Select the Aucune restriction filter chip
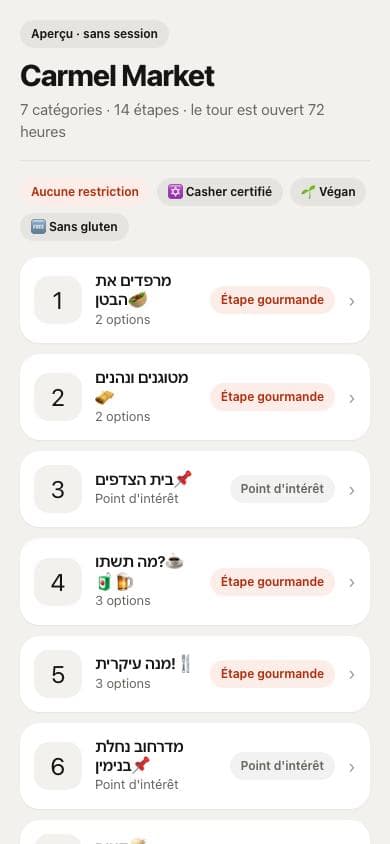The height and width of the screenshot is (844, 390). (84, 192)
